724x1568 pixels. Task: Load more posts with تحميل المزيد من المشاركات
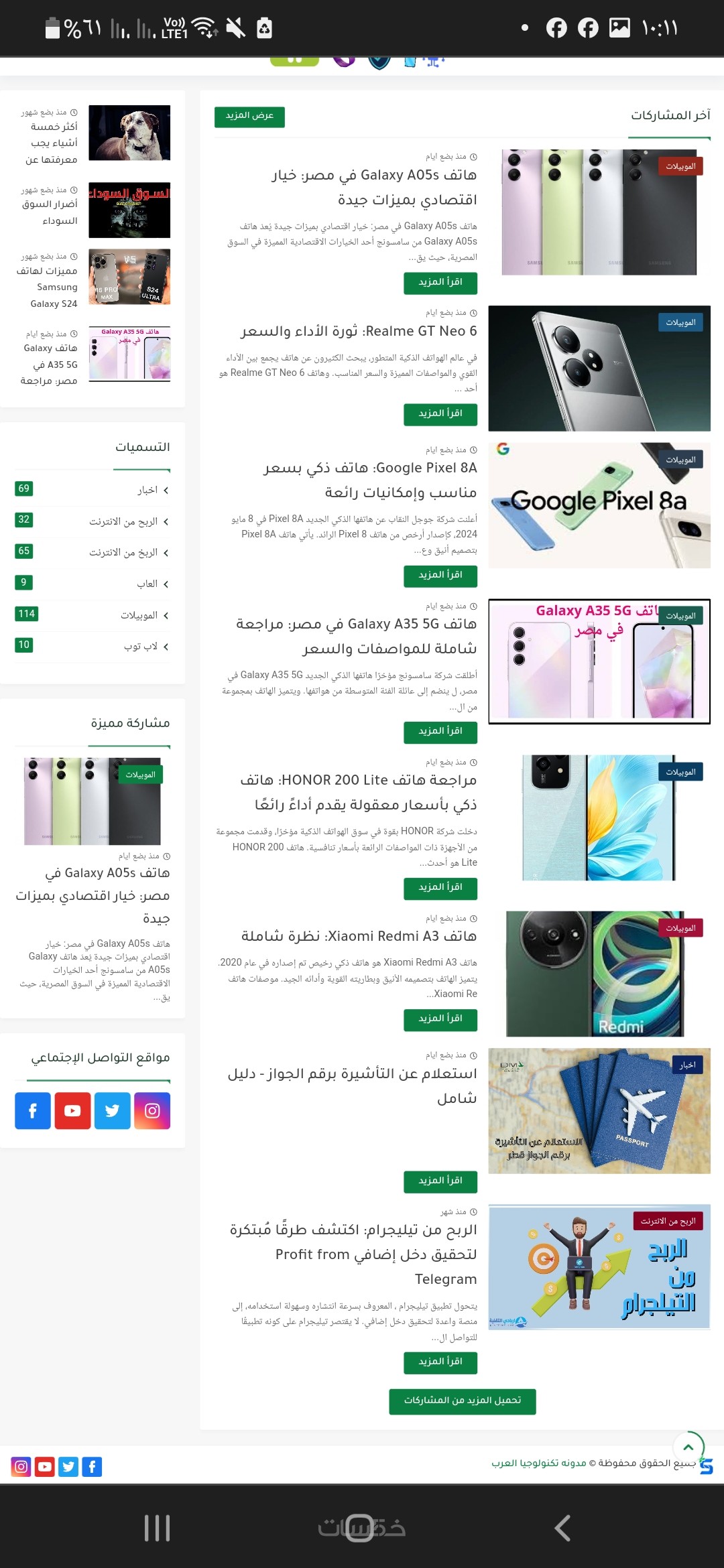(x=462, y=1401)
